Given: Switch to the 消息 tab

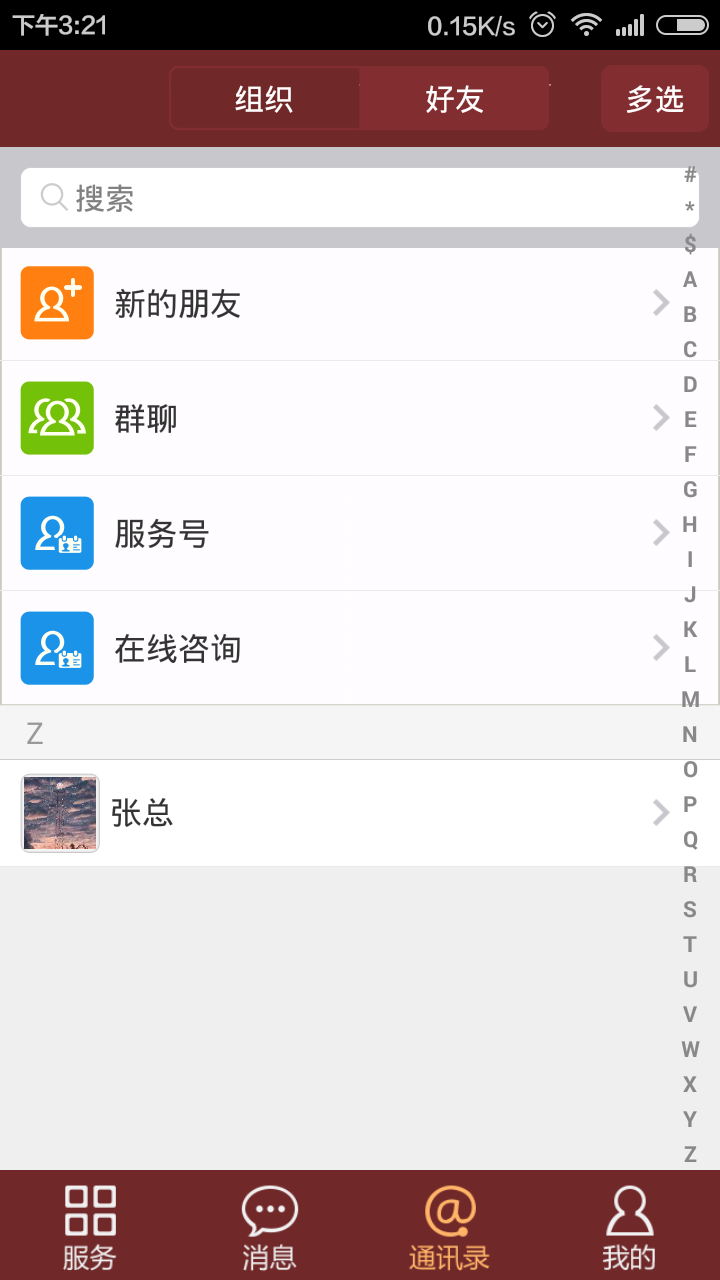Looking at the screenshot, I should click(270, 1226).
